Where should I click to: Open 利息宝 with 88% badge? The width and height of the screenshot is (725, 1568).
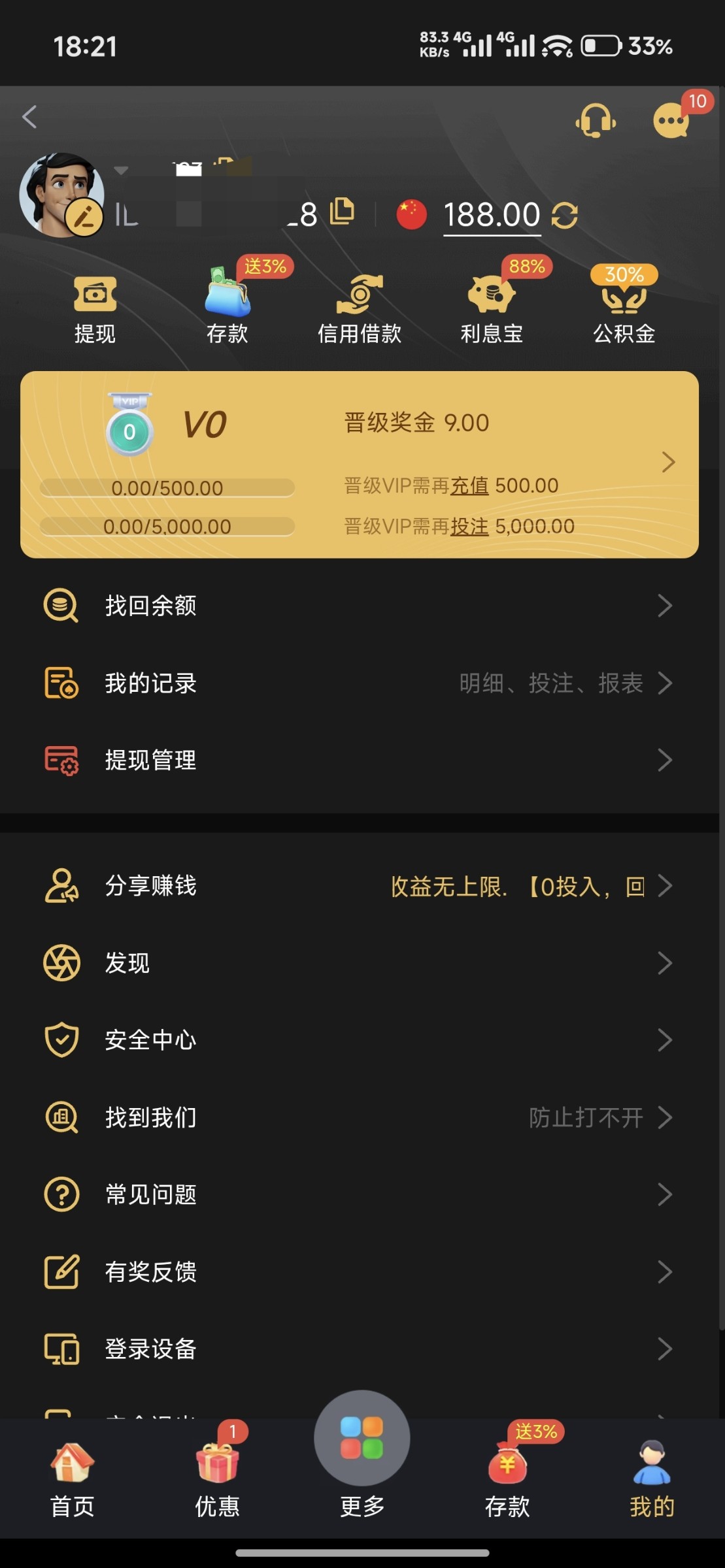pyautogui.click(x=492, y=308)
